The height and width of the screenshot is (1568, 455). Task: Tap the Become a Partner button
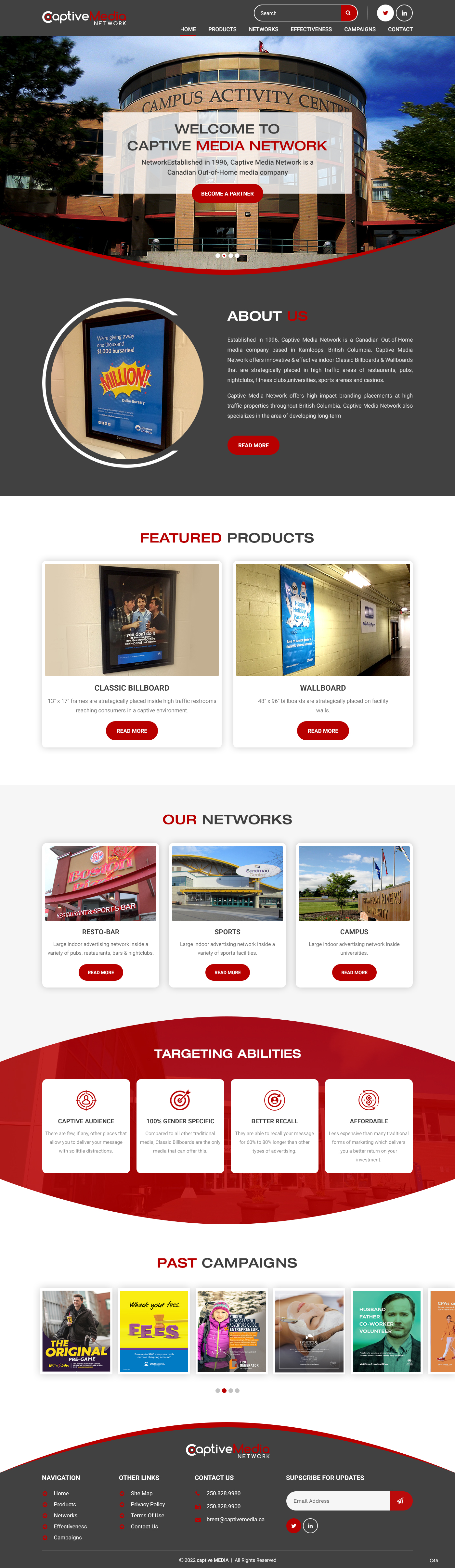[227, 194]
